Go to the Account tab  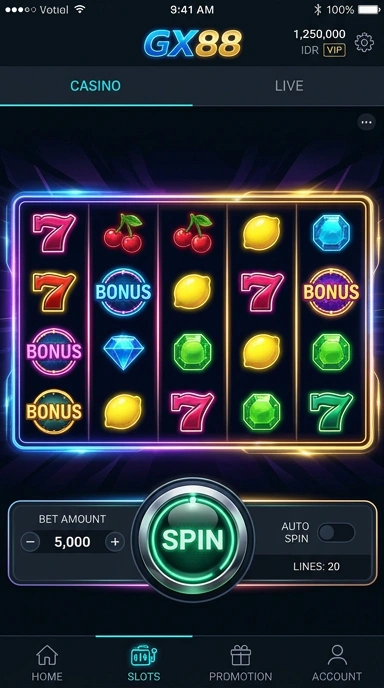[x=337, y=663]
